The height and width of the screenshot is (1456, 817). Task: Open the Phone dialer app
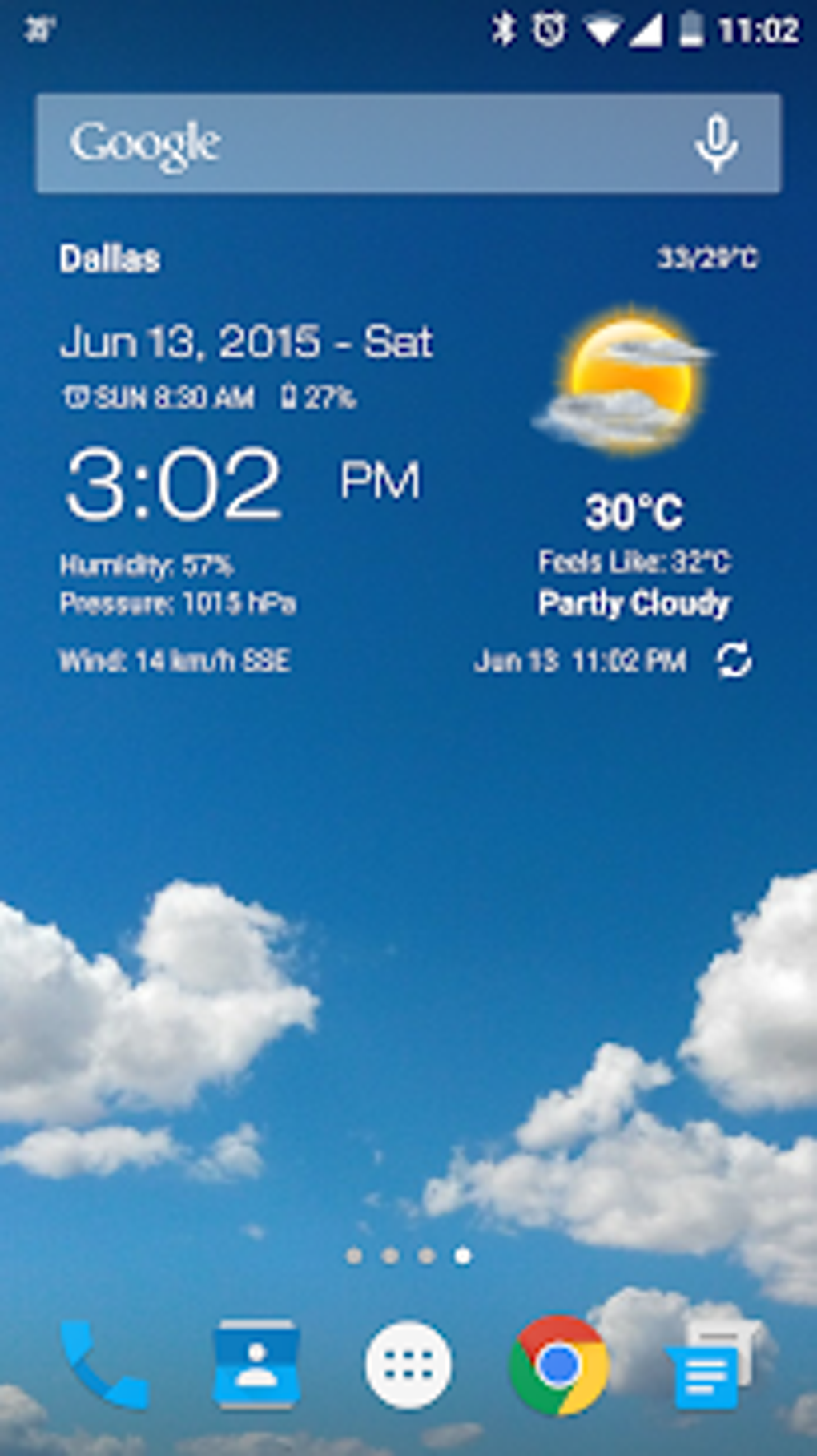104,1365
